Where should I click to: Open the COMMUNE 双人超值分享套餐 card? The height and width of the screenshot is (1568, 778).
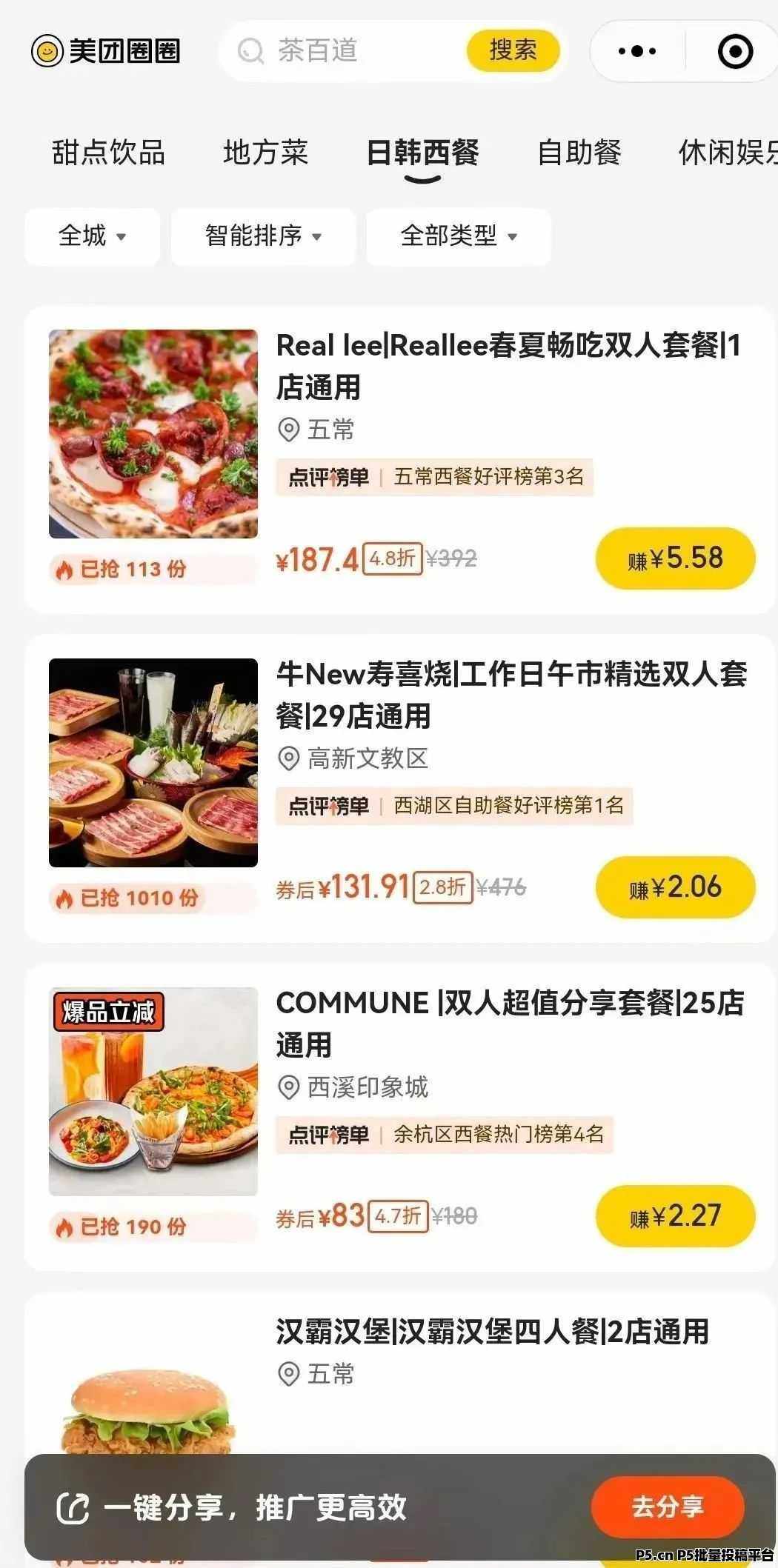pos(510,1024)
